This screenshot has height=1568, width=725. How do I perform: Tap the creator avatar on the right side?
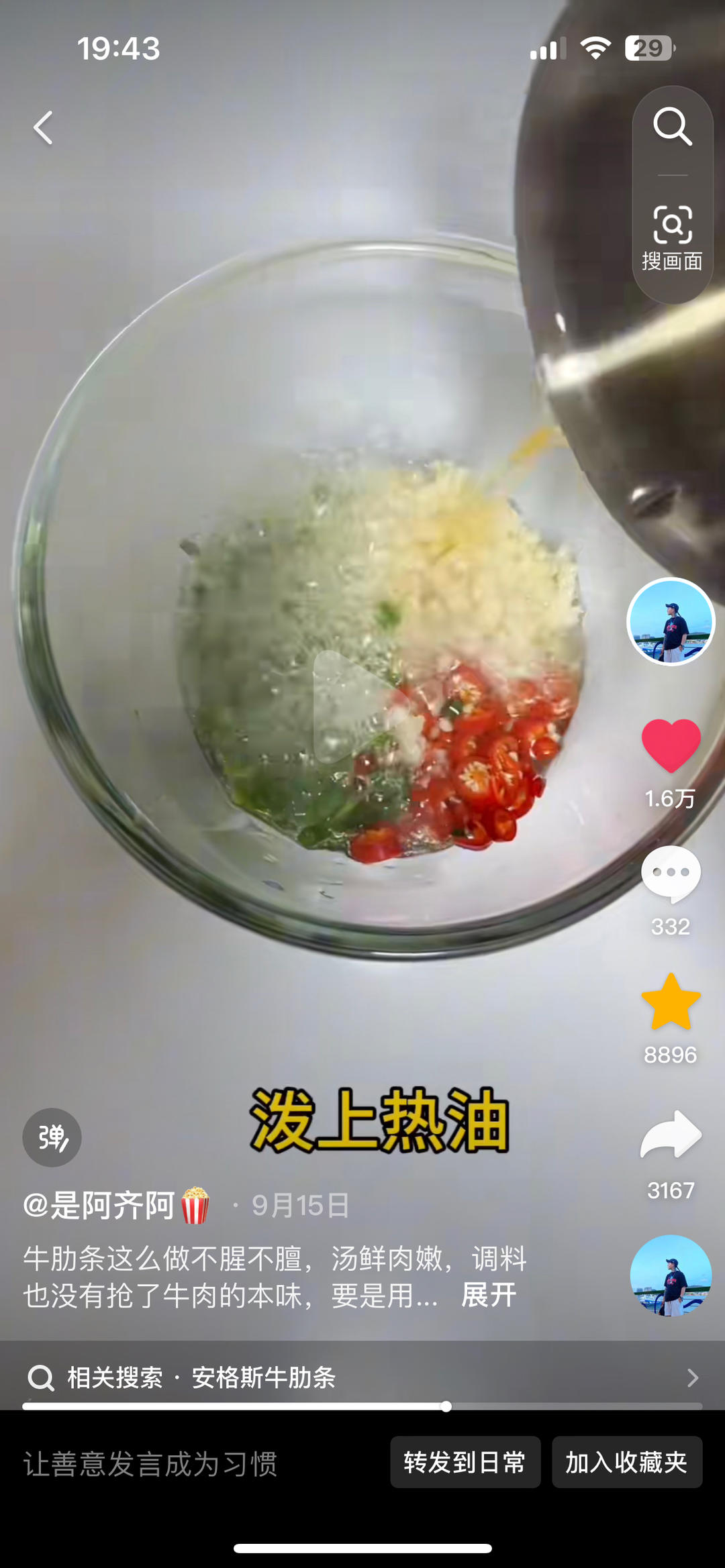tap(673, 623)
